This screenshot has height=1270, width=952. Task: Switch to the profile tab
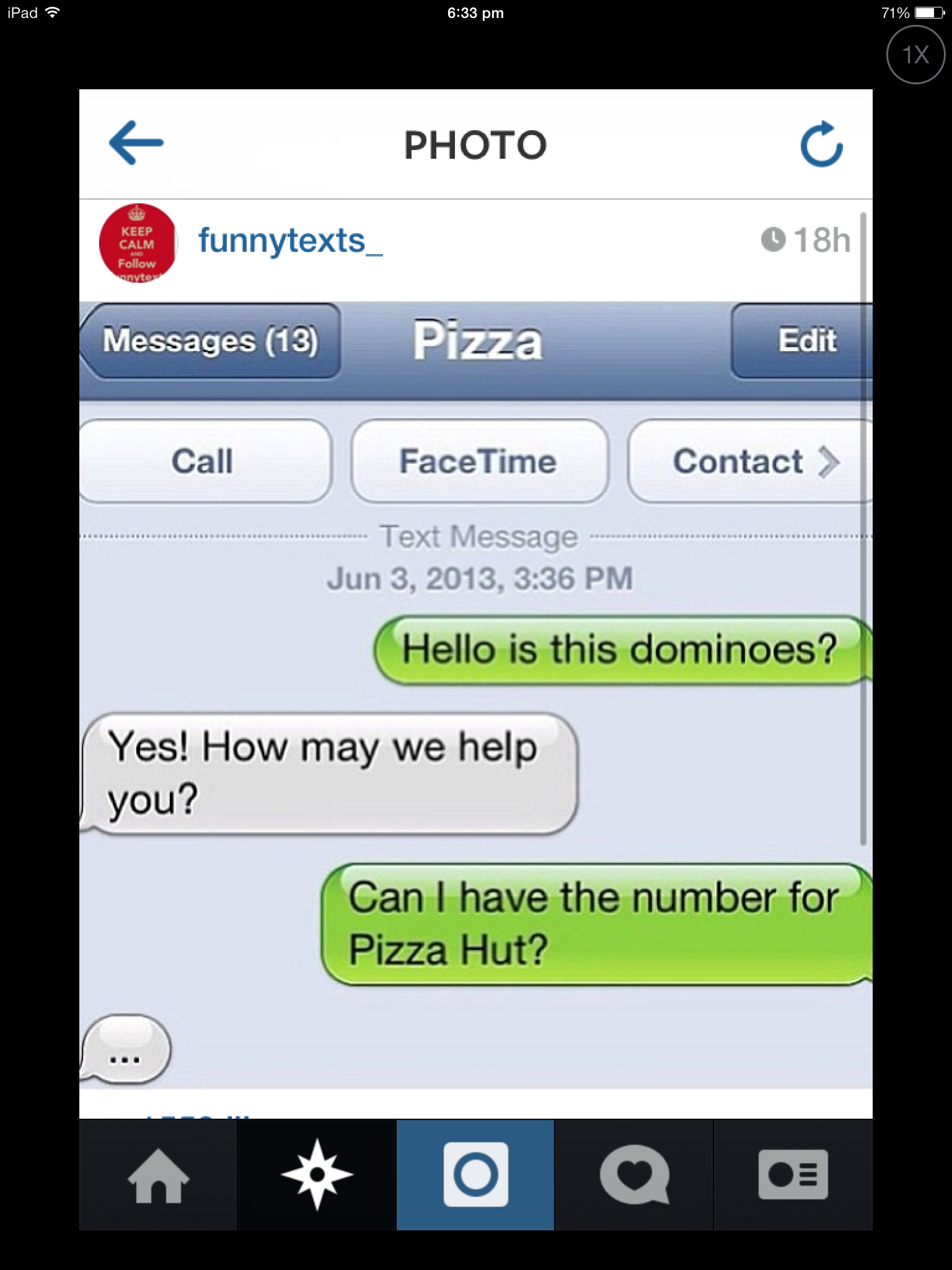coord(793,1175)
